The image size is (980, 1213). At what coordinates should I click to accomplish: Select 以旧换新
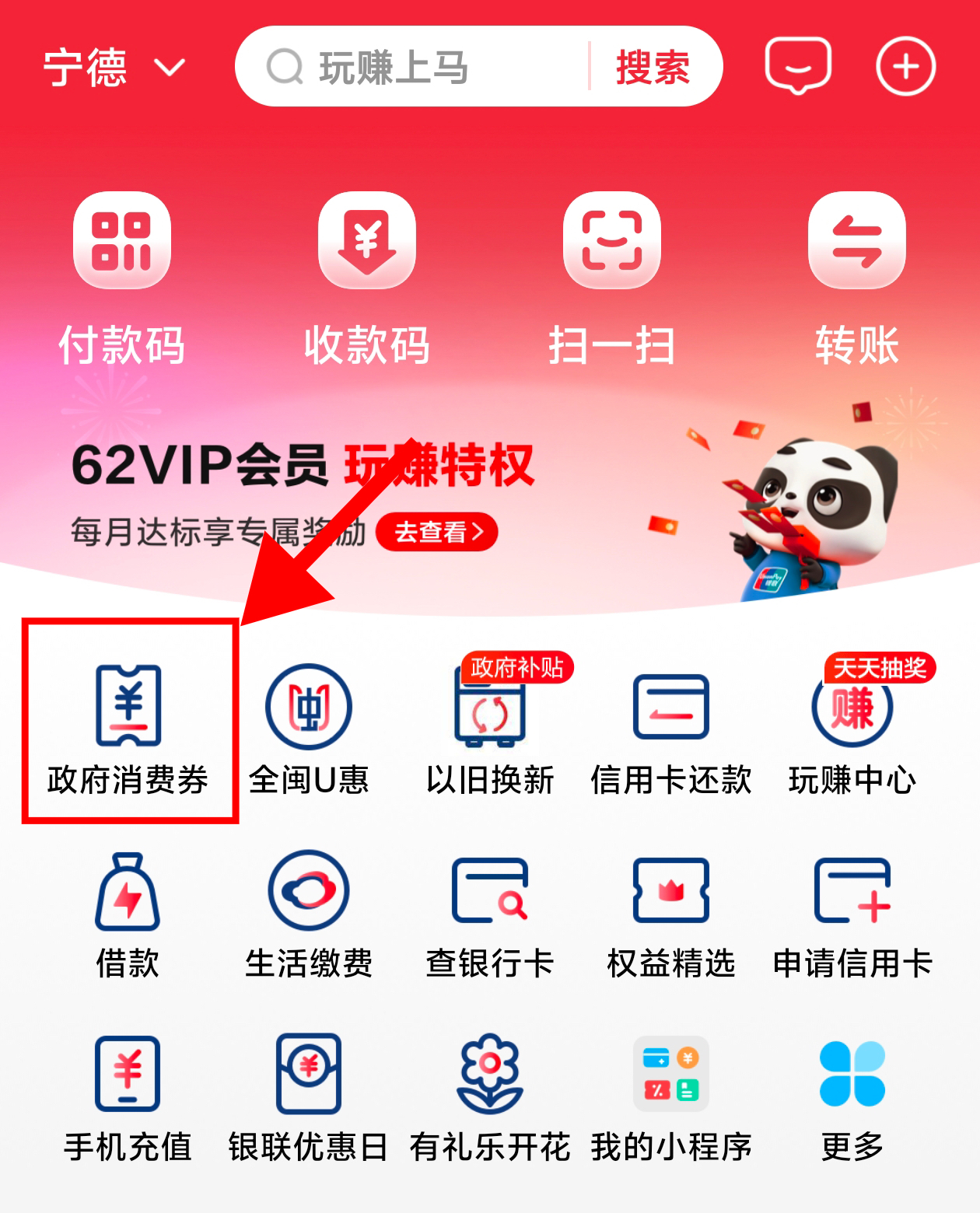click(490, 723)
